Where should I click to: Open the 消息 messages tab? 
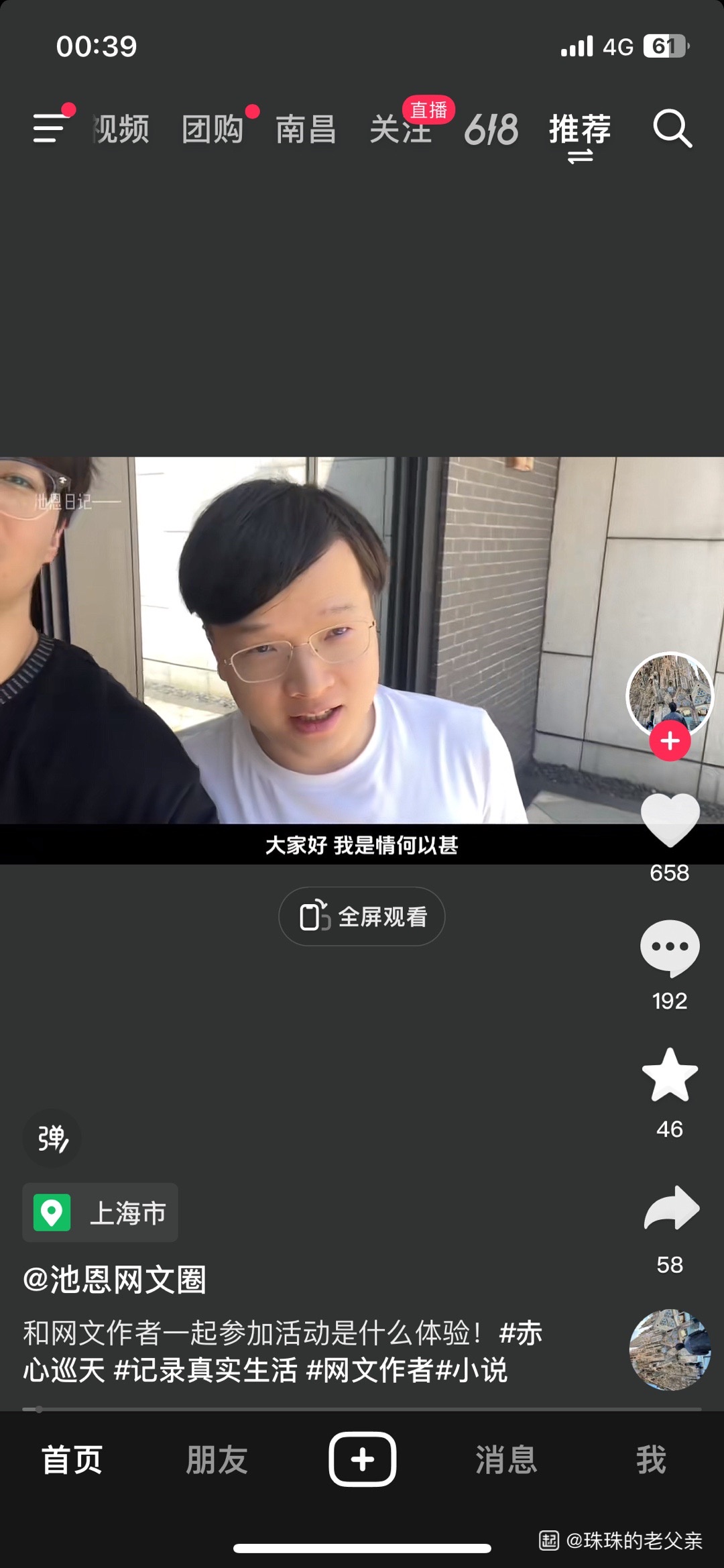506,1459
